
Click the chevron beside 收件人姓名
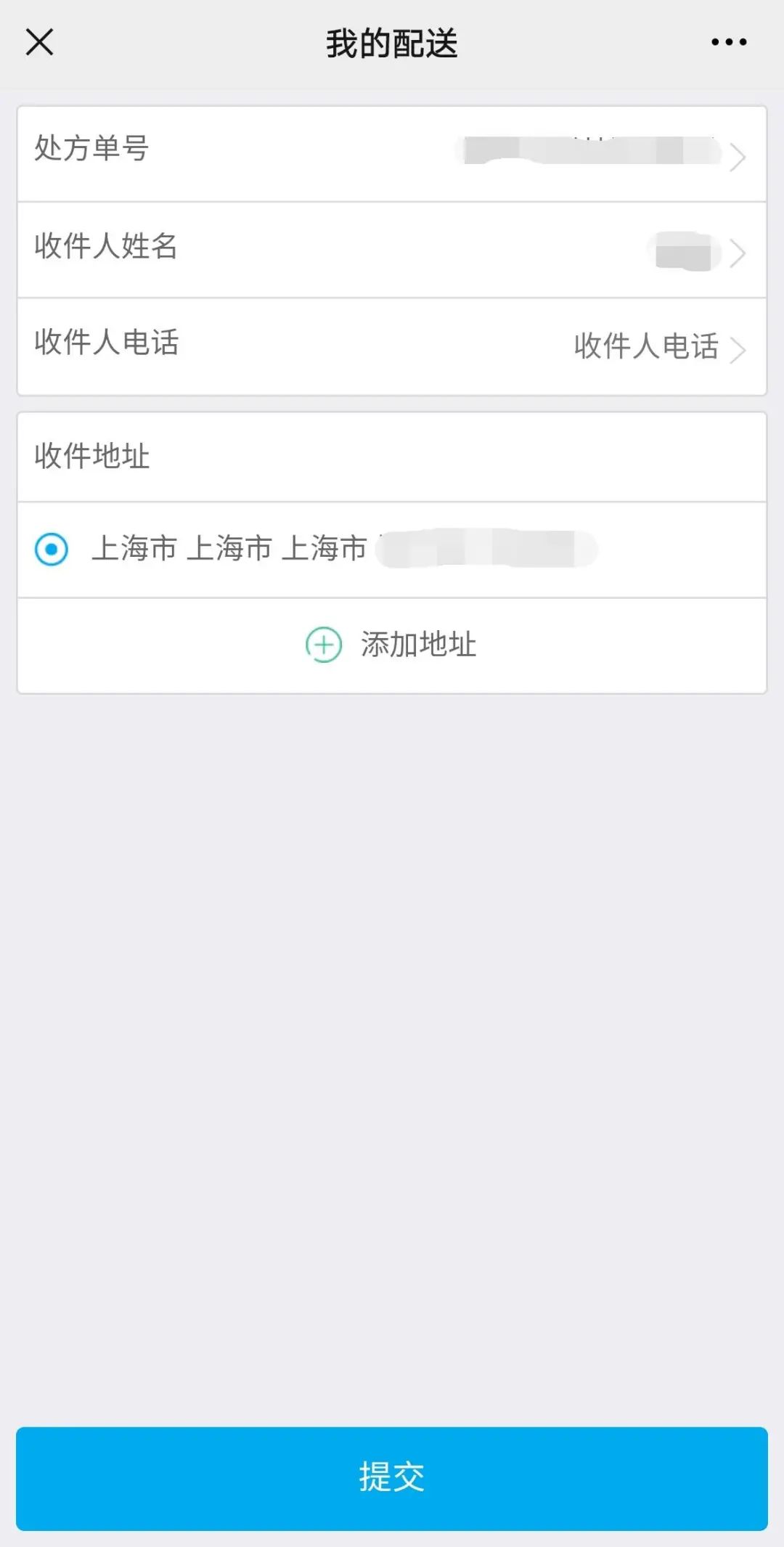pos(739,251)
